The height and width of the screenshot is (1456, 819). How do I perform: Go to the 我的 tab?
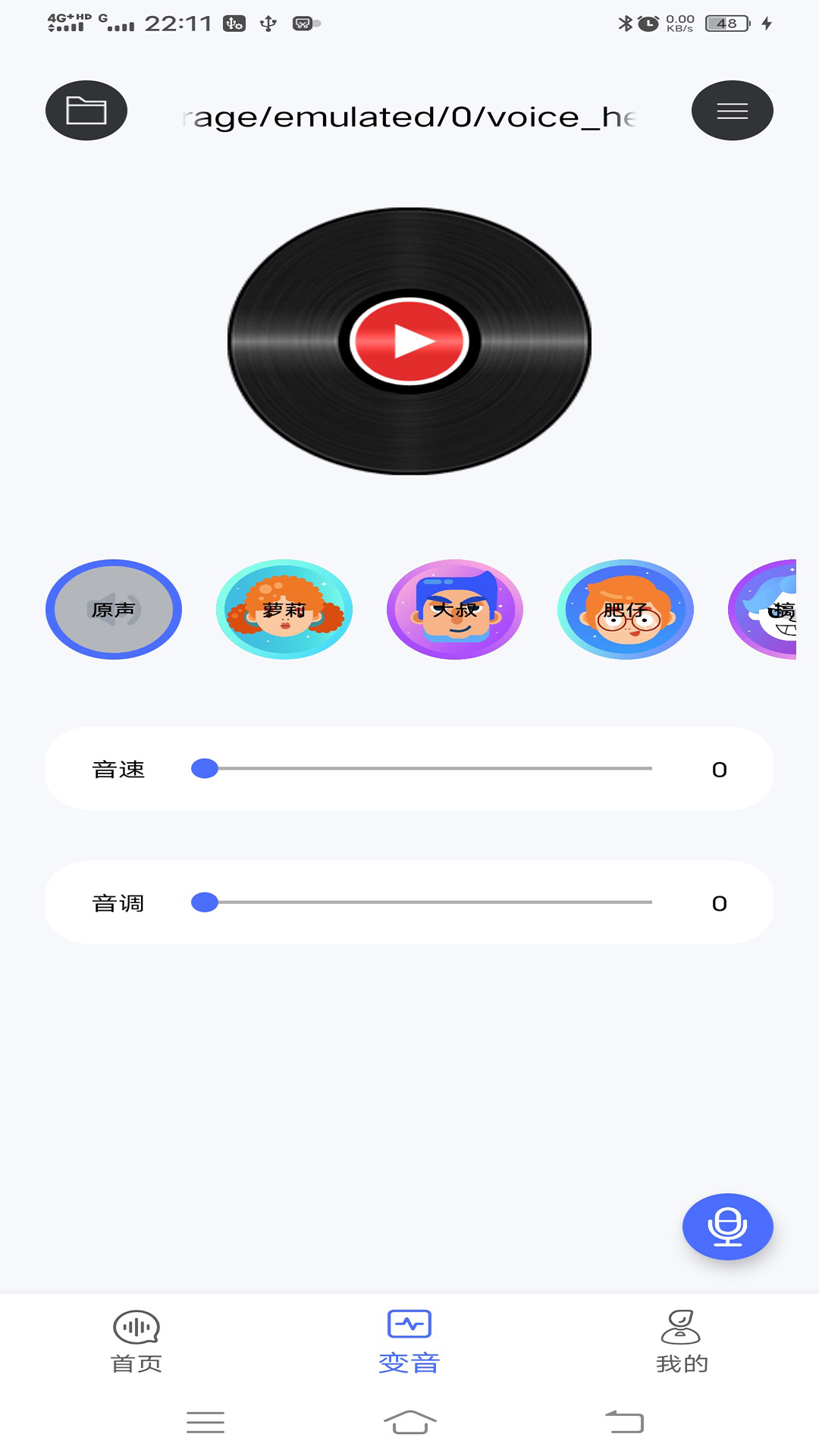[681, 1342]
